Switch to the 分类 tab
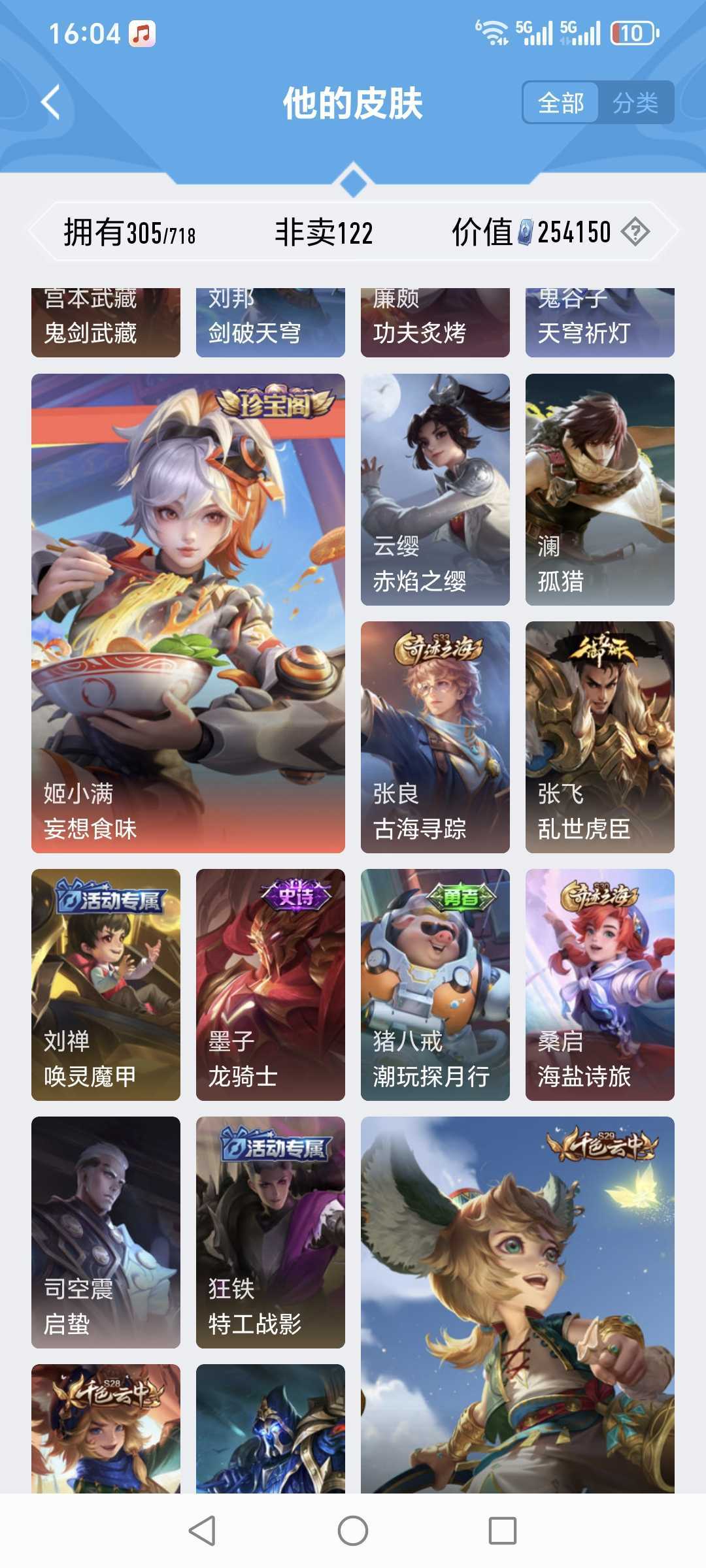 [635, 103]
